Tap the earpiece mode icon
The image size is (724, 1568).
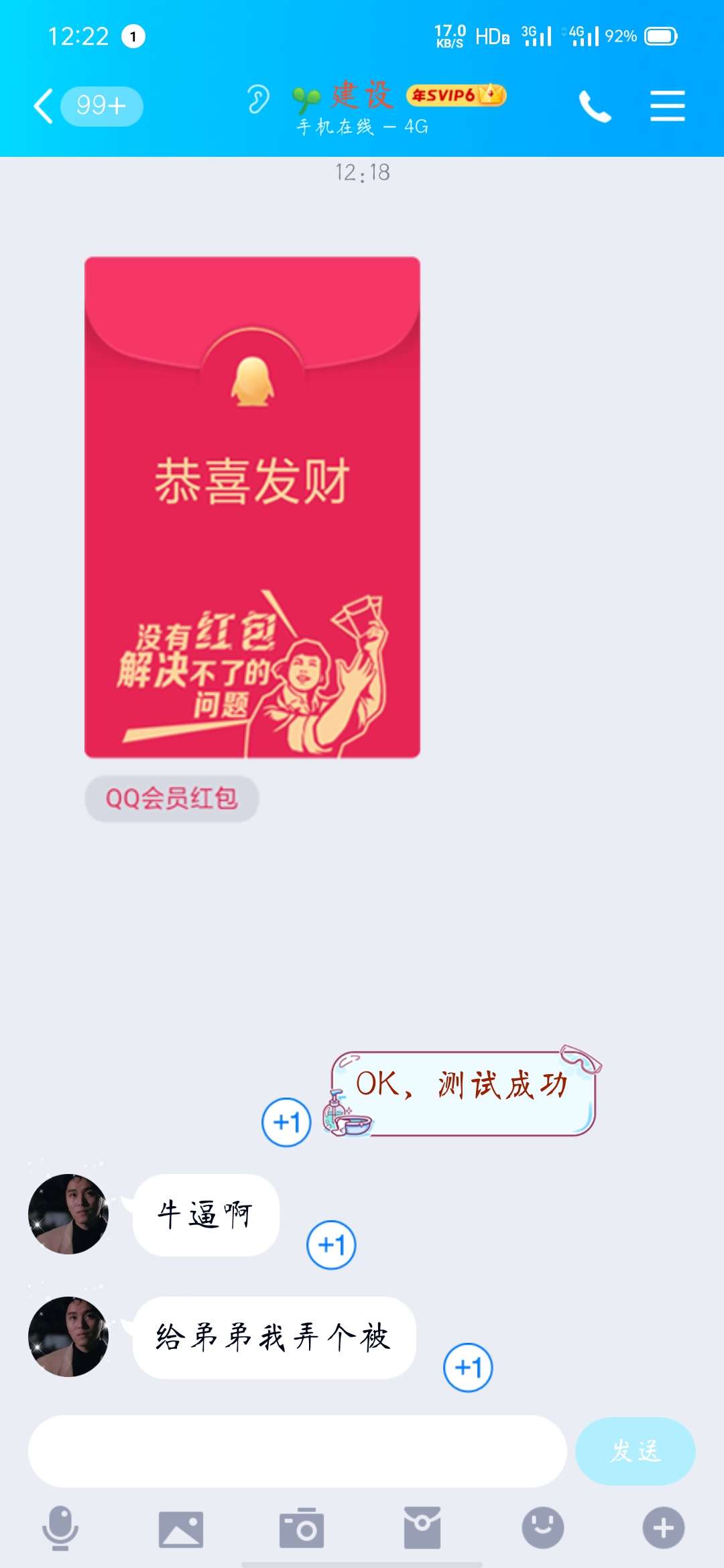[257, 100]
